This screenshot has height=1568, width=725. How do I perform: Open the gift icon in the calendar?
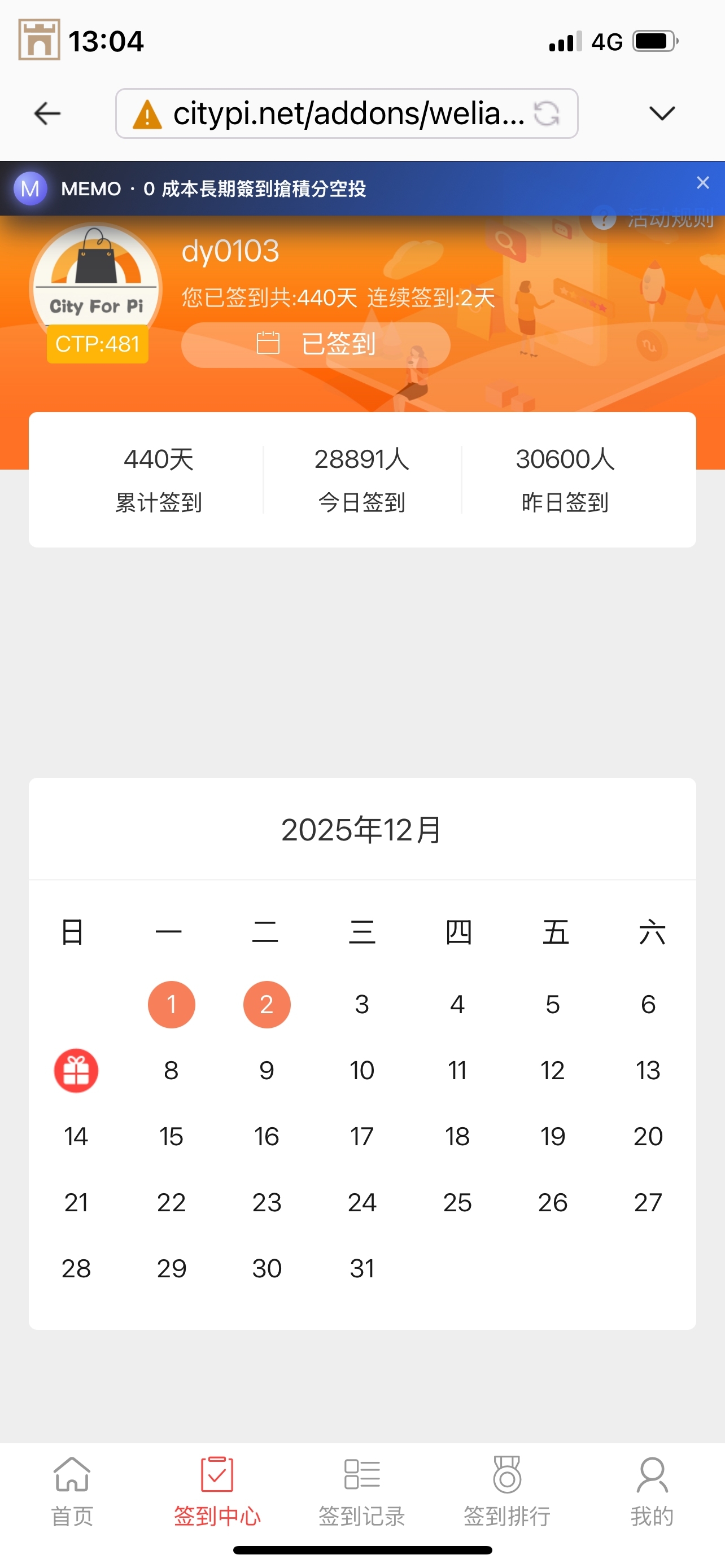pyautogui.click(x=76, y=1070)
